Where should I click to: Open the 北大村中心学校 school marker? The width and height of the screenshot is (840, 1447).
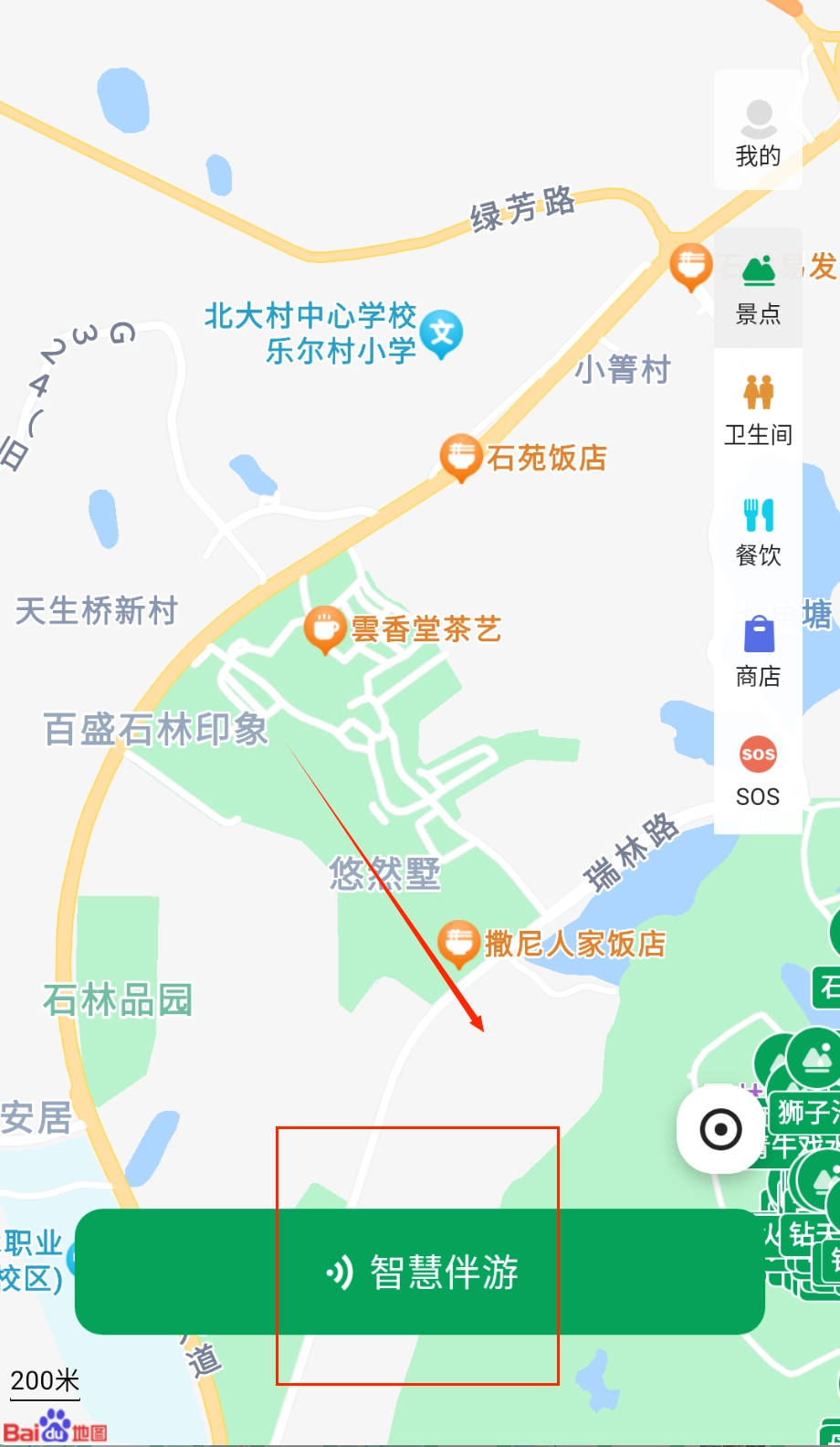coord(442,333)
